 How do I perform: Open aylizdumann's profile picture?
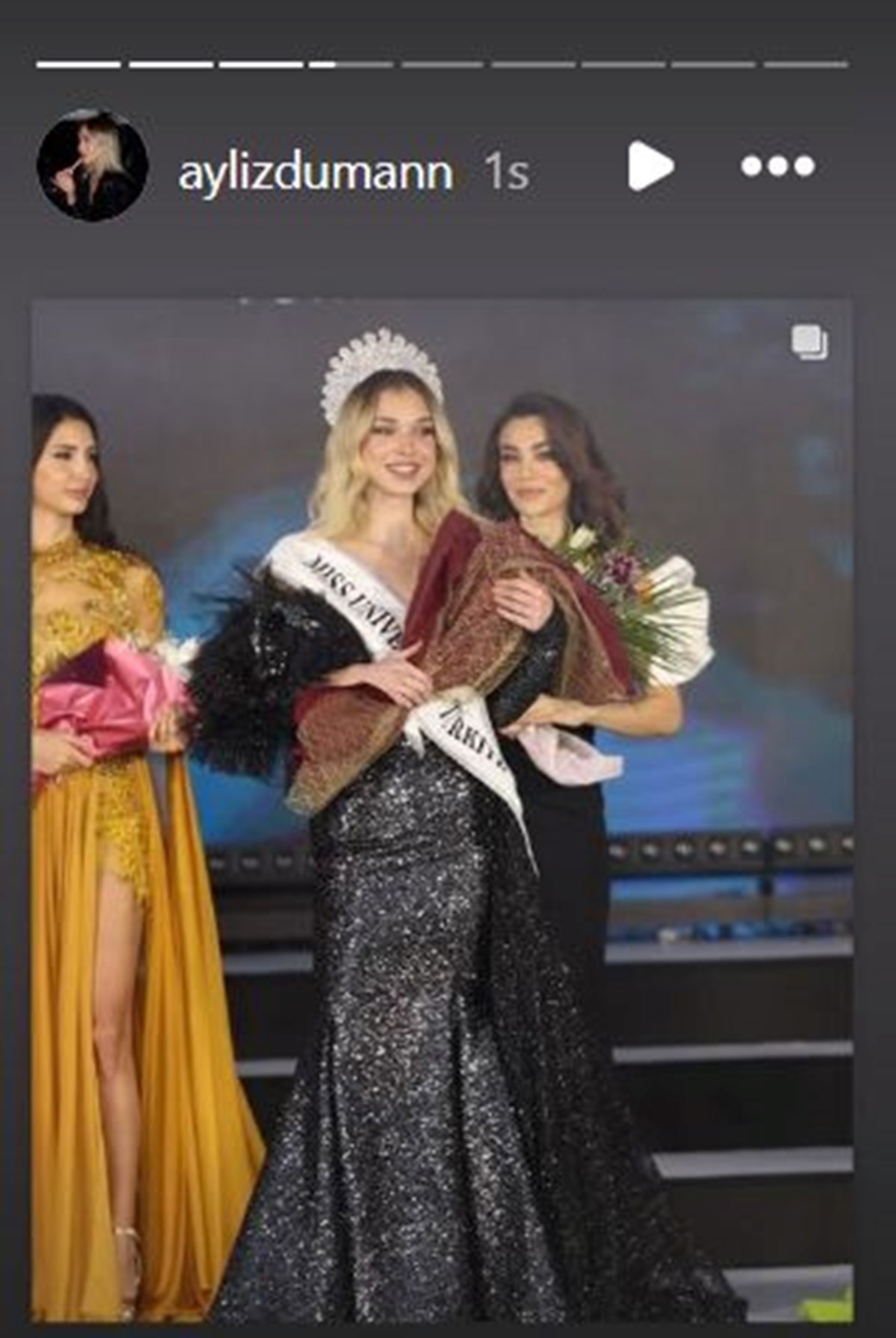[93, 166]
